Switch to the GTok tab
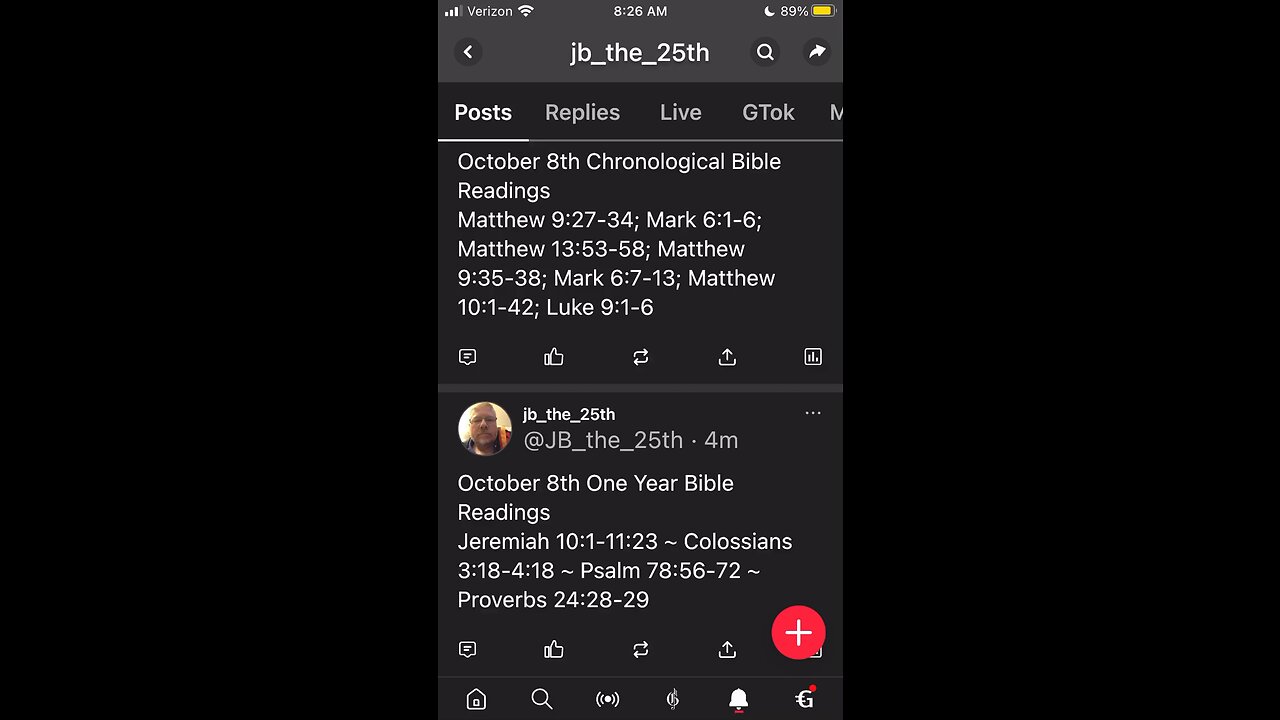Viewport: 1280px width, 720px height. tap(768, 113)
